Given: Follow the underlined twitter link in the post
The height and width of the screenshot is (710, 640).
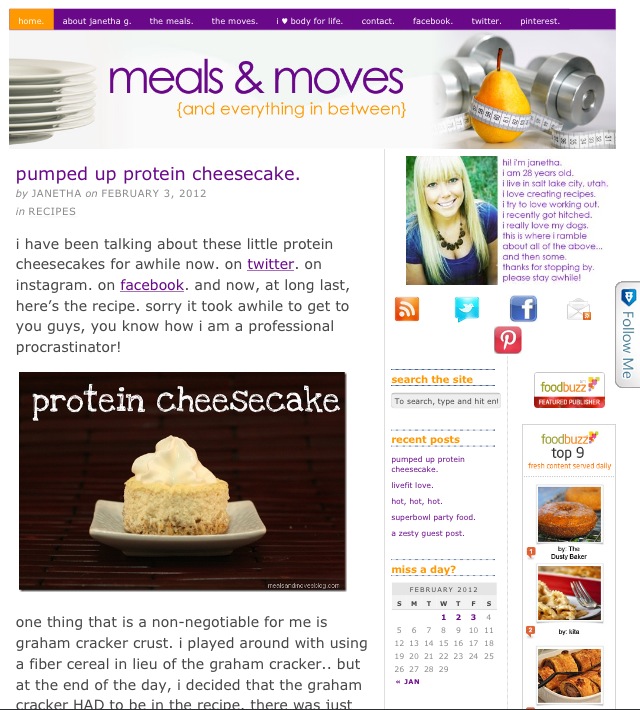Looking at the screenshot, I should pos(270,264).
